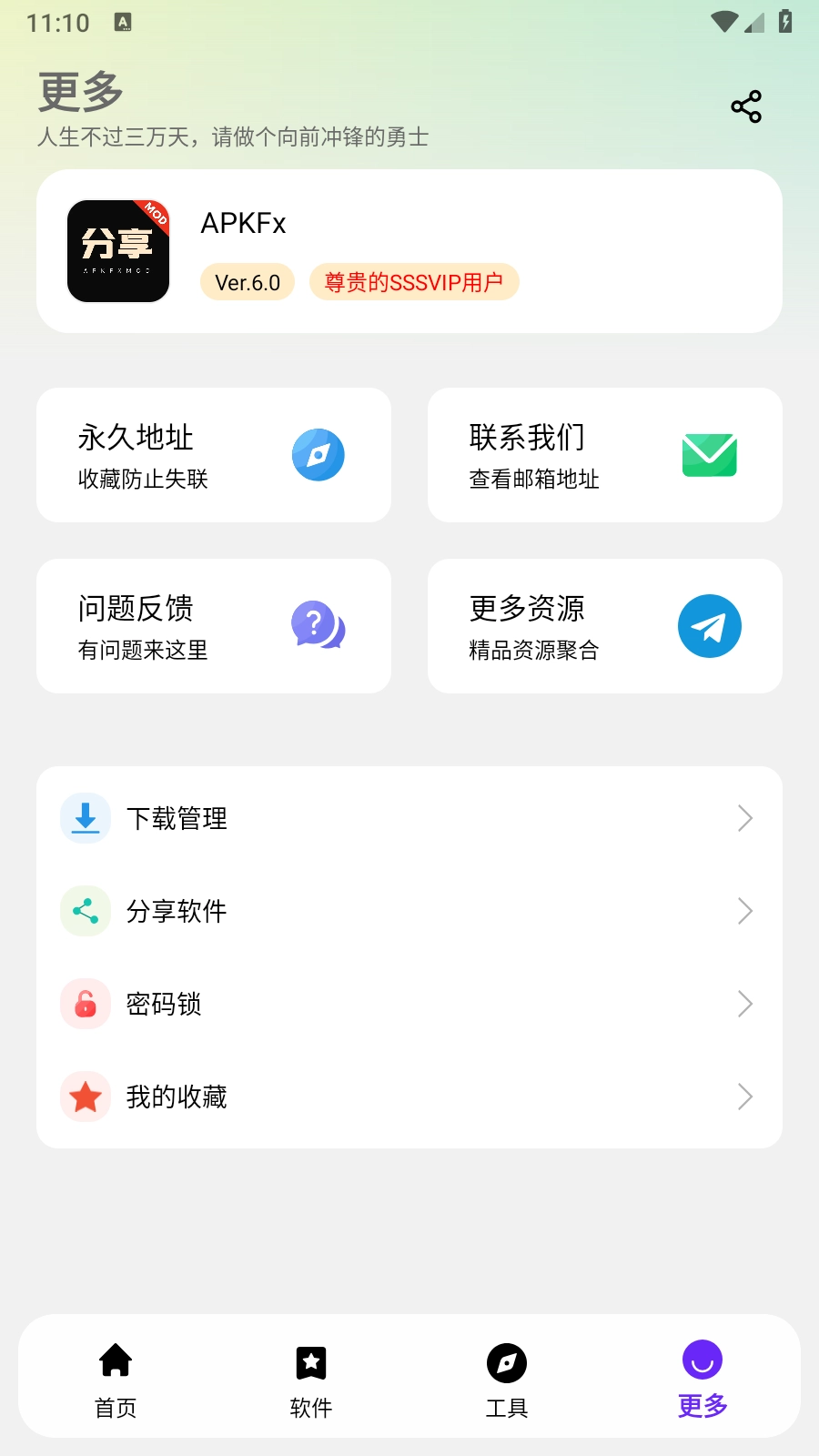Tap the red unlock icon for 密码锁
The width and height of the screenshot is (819, 1456).
pyautogui.click(x=85, y=1004)
